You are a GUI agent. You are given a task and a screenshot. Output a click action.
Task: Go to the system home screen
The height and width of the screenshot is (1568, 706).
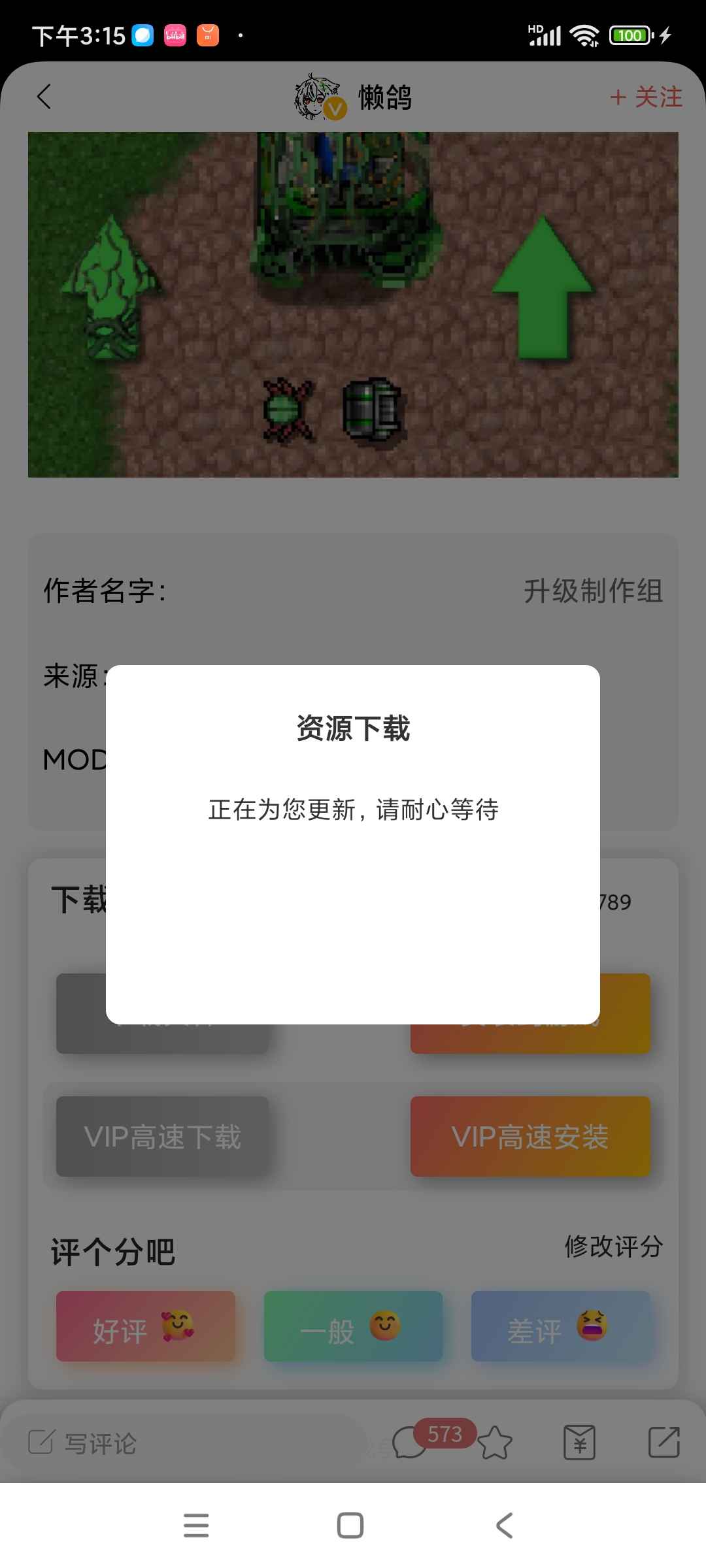click(350, 1526)
